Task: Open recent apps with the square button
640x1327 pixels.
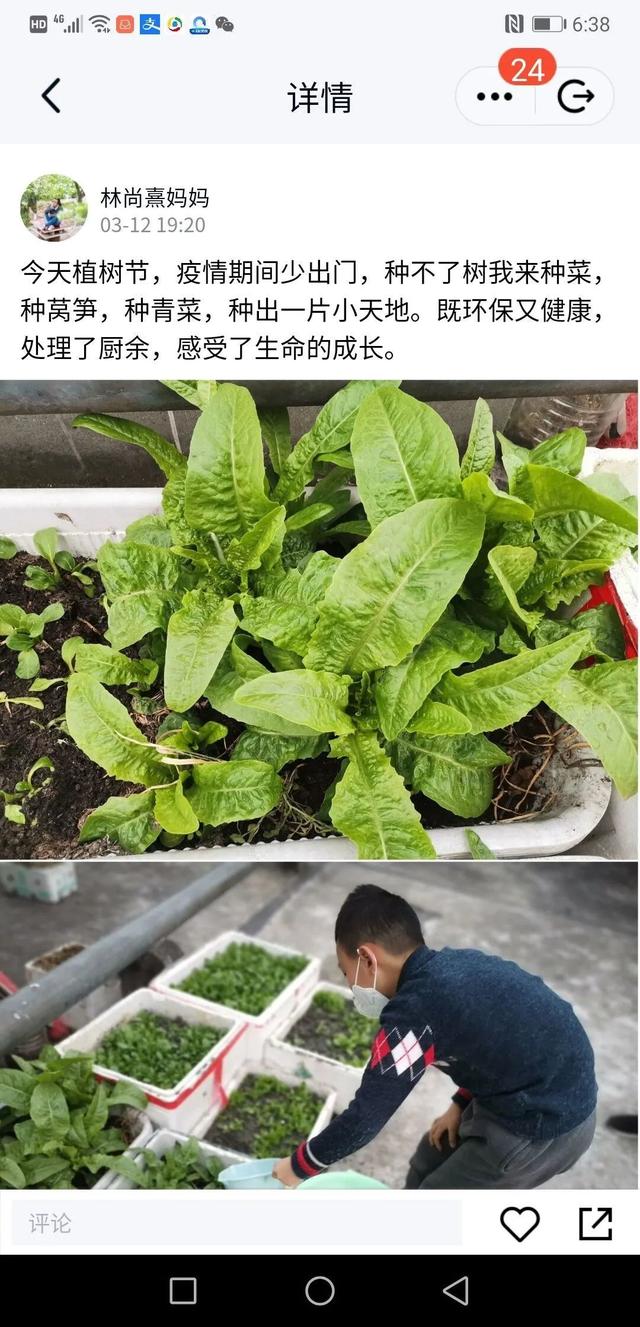Action: (183, 1291)
